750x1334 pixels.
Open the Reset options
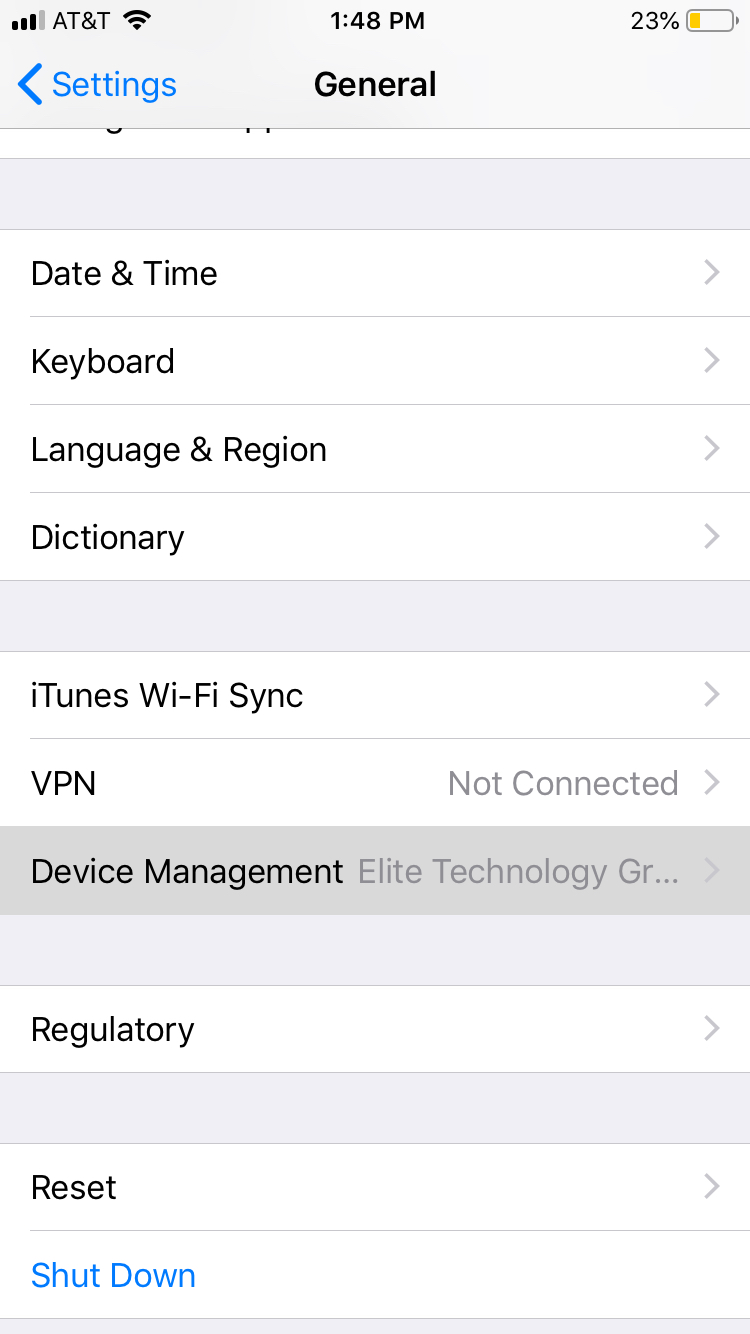point(375,1187)
